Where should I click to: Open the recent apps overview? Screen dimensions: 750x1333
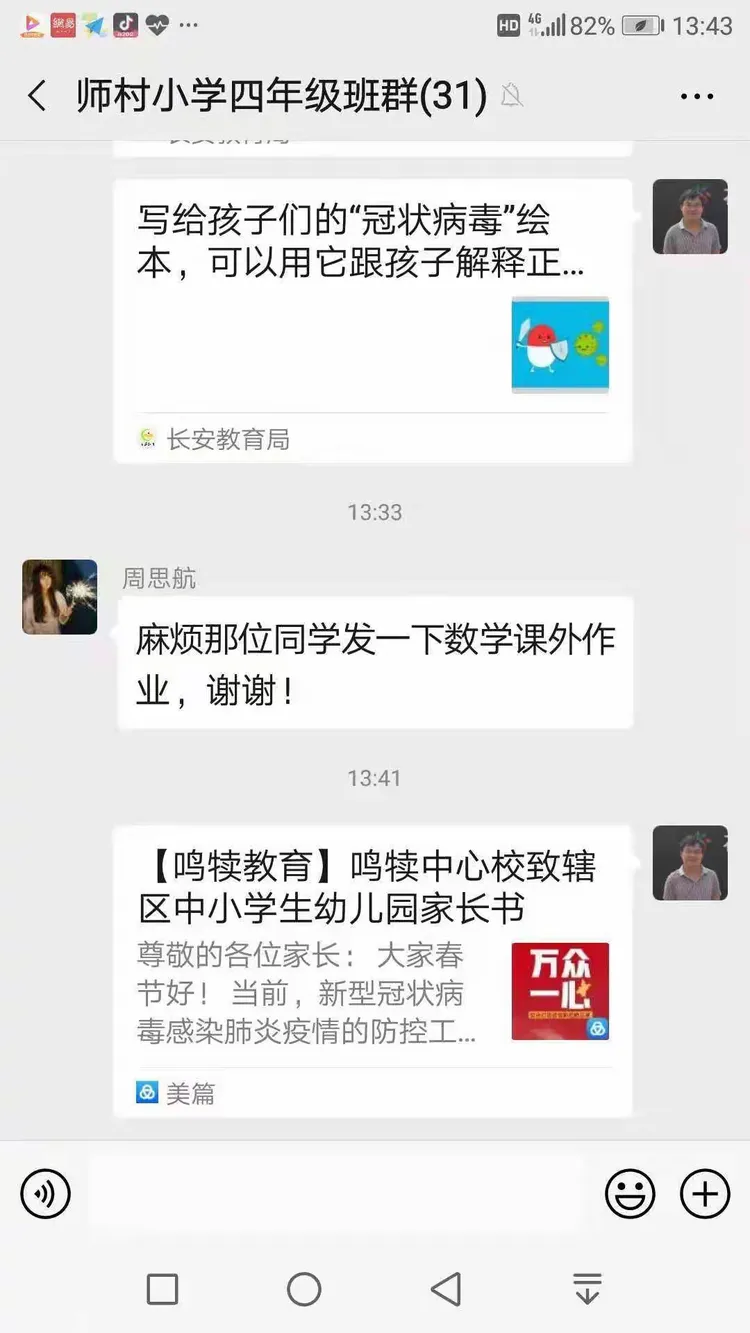(162, 1289)
